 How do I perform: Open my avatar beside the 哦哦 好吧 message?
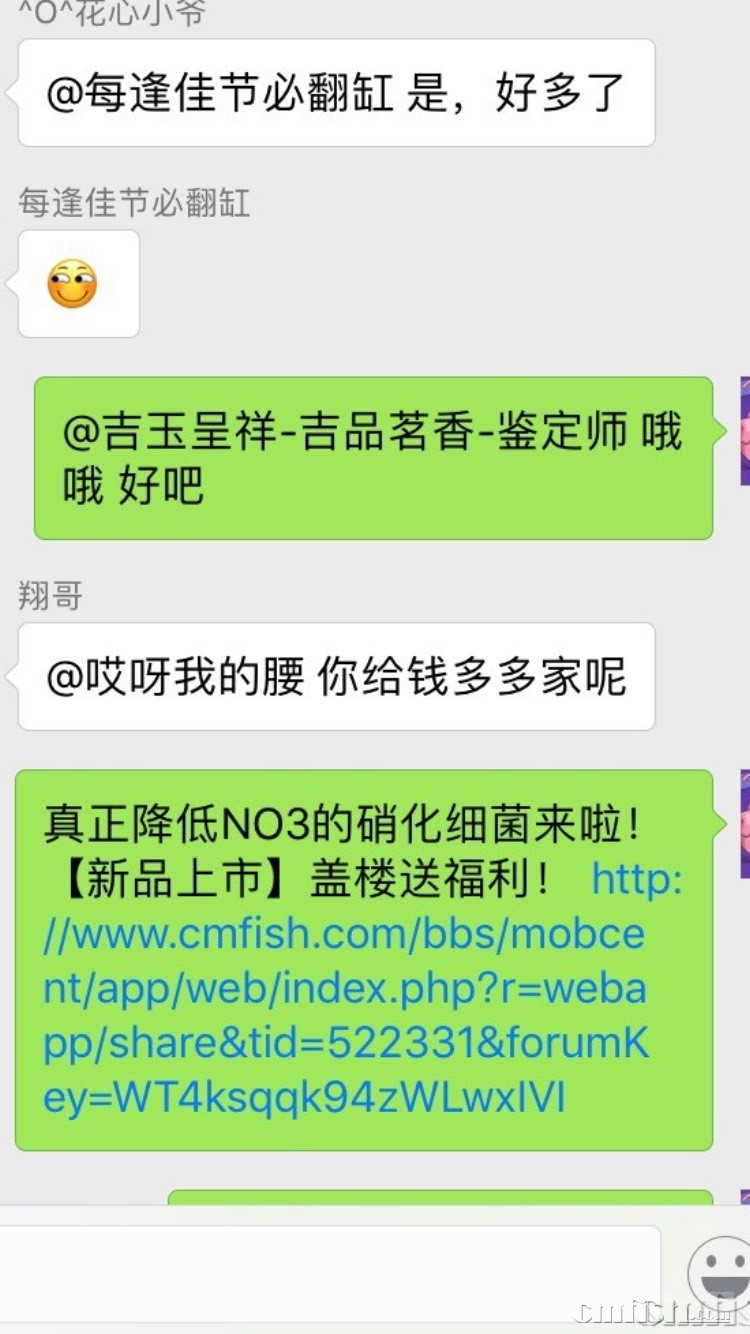click(x=743, y=431)
